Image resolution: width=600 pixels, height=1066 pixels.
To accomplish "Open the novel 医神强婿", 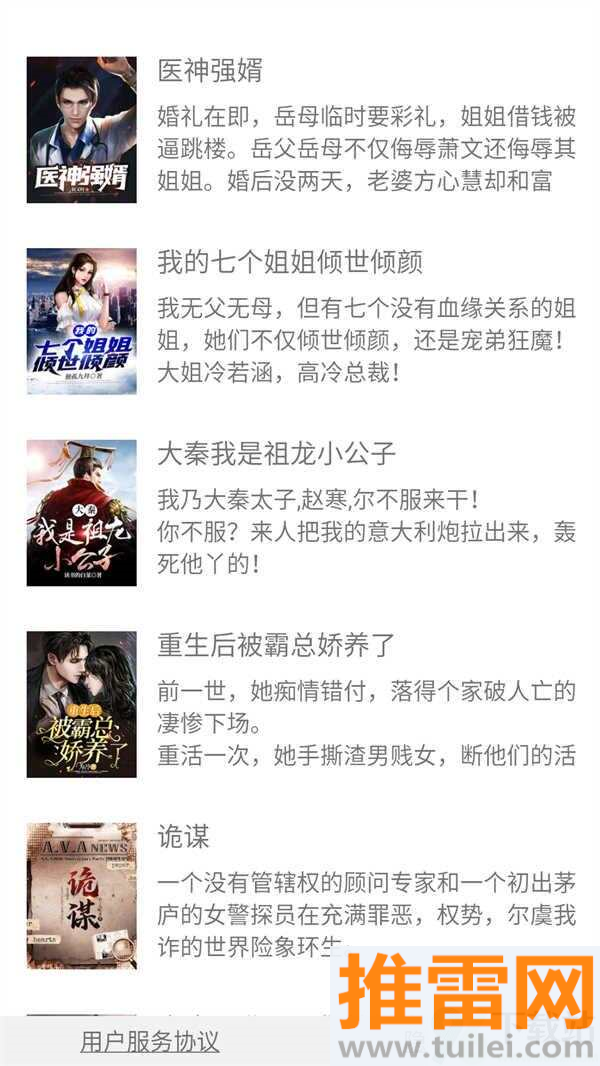I will click(x=210, y=71).
